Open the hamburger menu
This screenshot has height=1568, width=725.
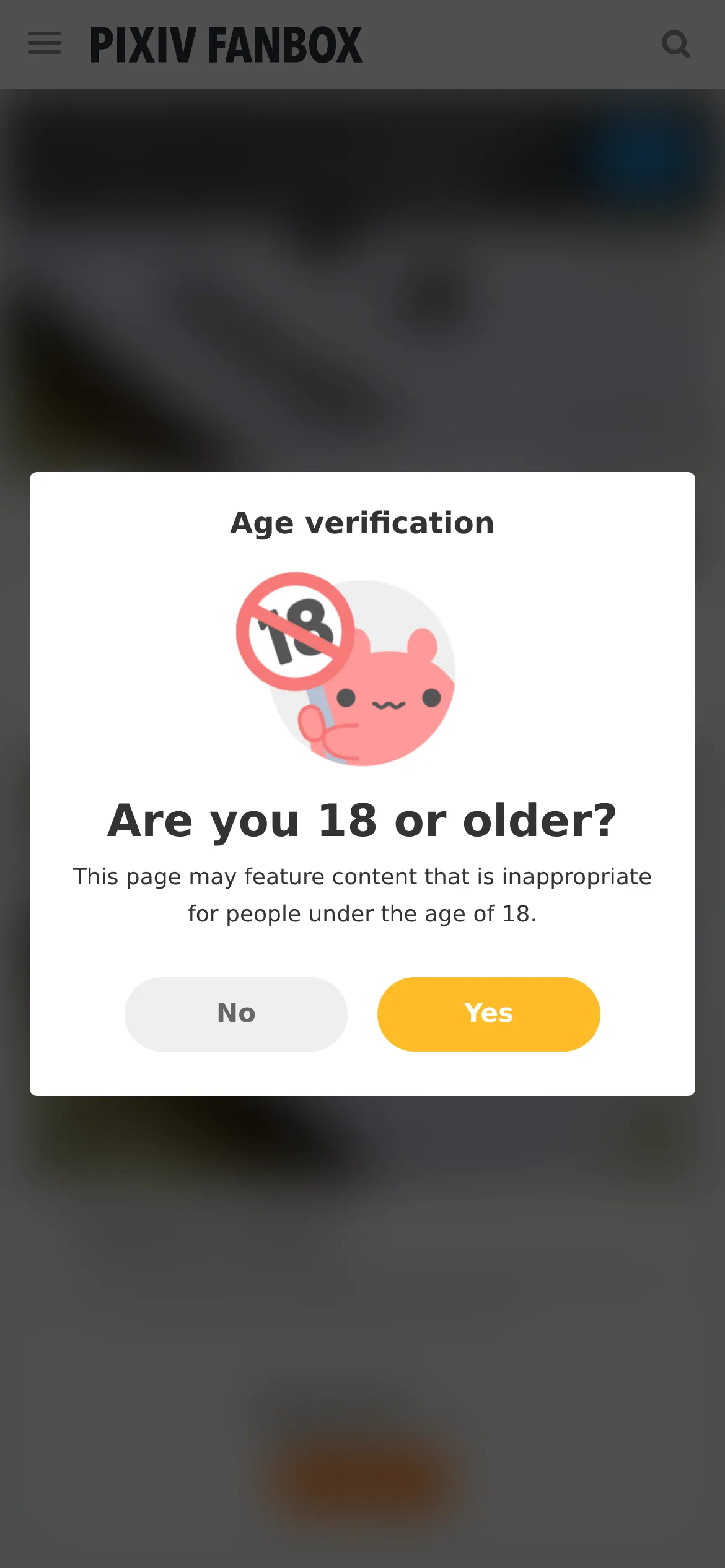pos(45,43)
